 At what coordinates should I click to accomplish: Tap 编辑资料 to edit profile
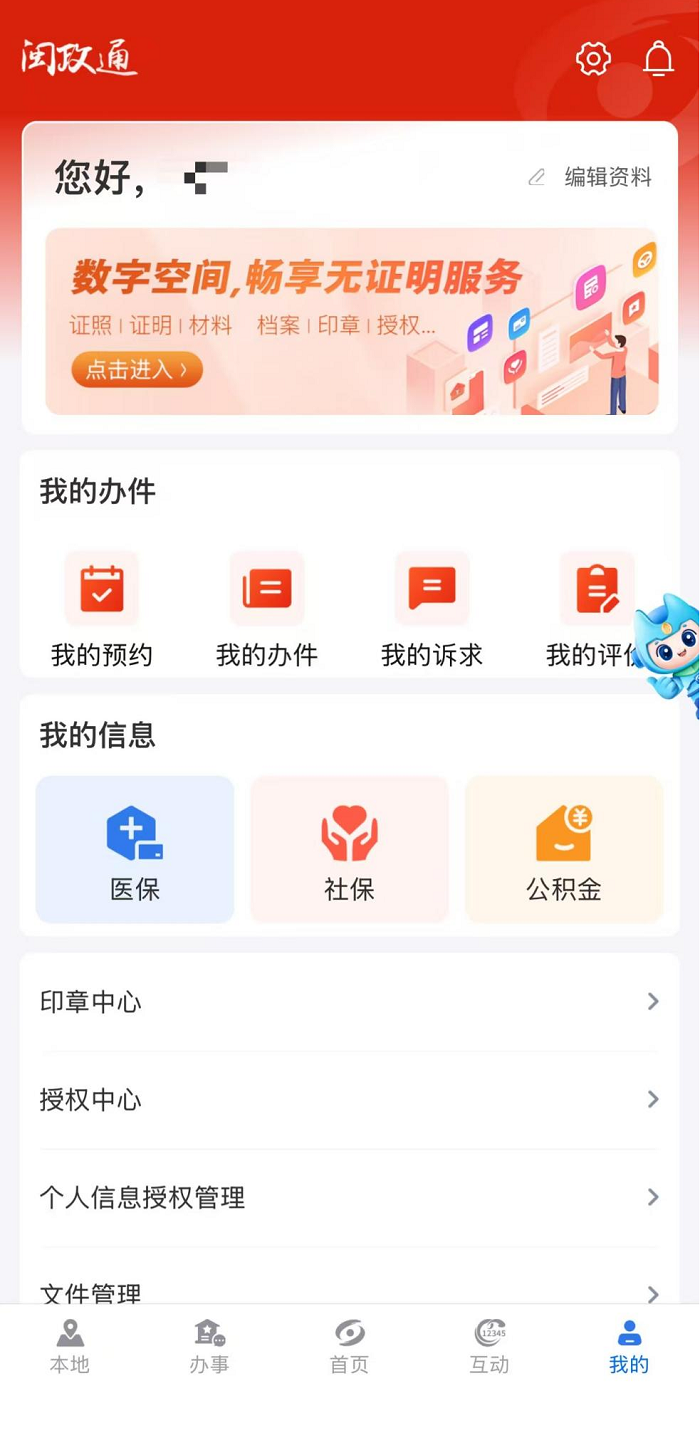(x=591, y=178)
